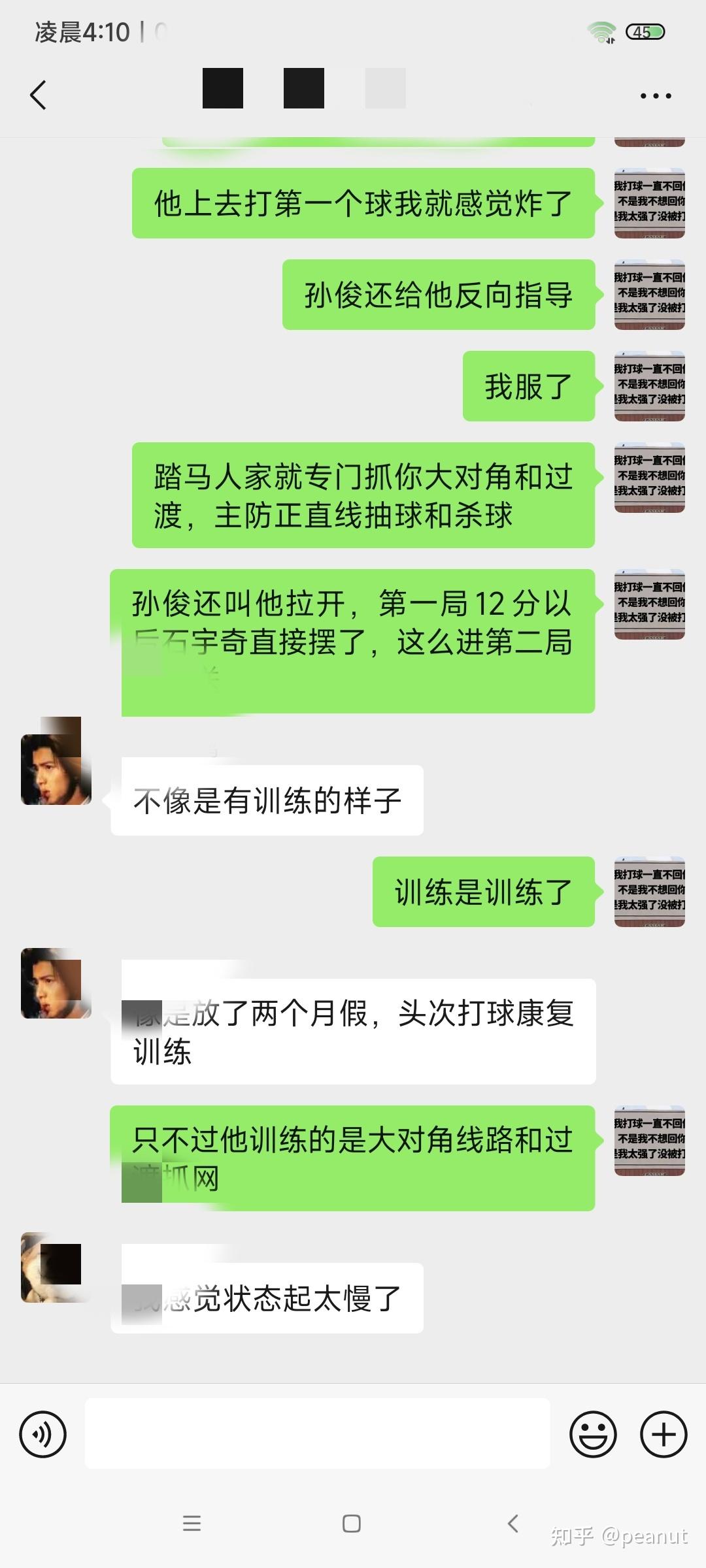This screenshot has height=1568, width=706.
Task: Open avatar beside '放了两个月假' message
Action: click(56, 983)
